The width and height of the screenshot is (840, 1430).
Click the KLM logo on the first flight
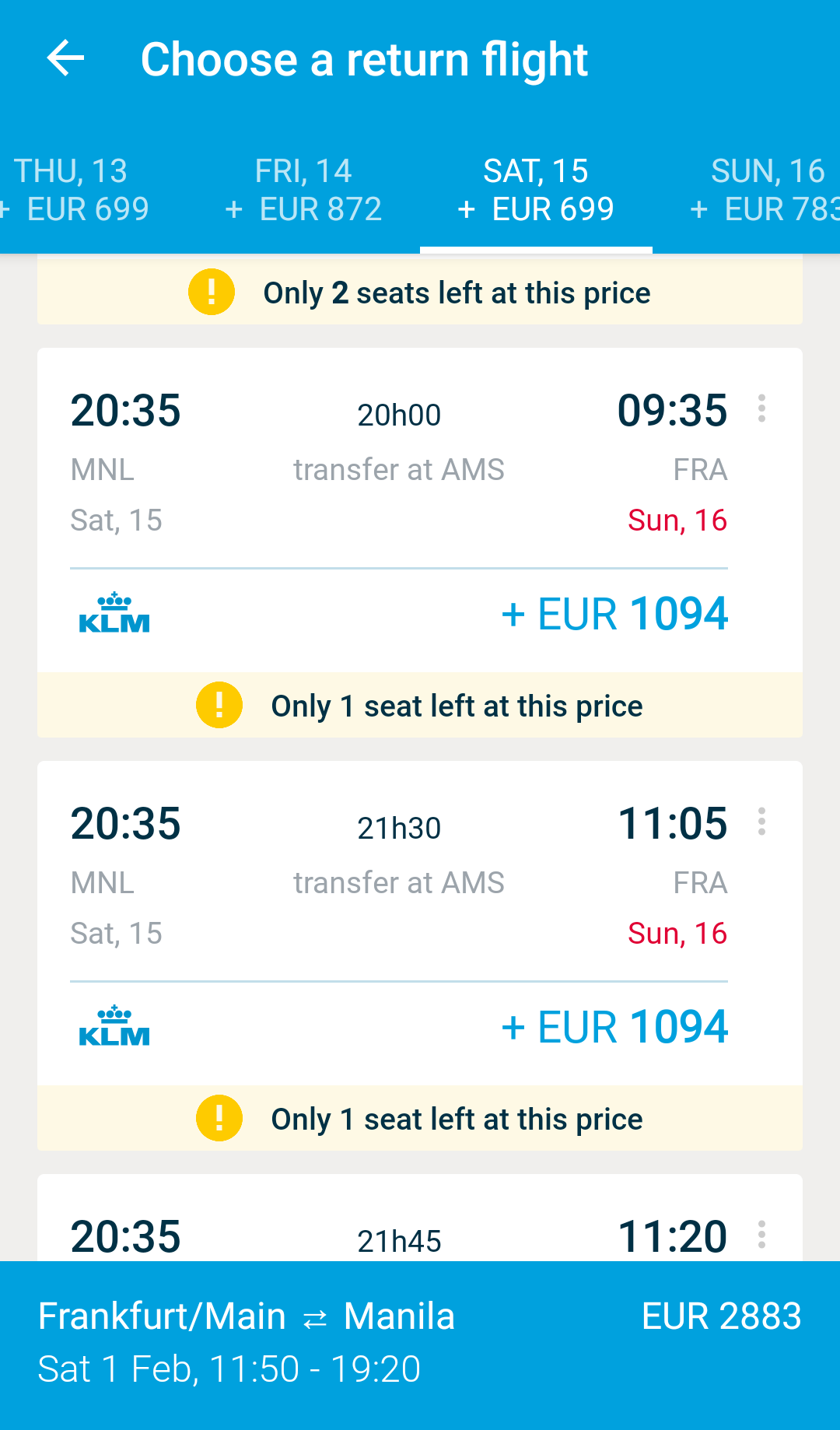tap(114, 615)
